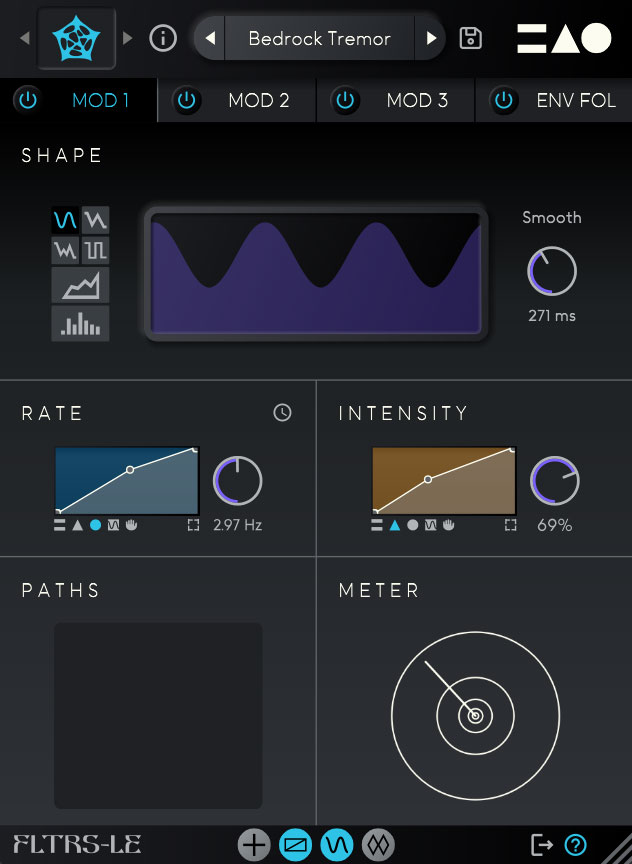The width and height of the screenshot is (632, 864).
Task: Toggle MOD 2 power button
Action: pyautogui.click(x=186, y=100)
